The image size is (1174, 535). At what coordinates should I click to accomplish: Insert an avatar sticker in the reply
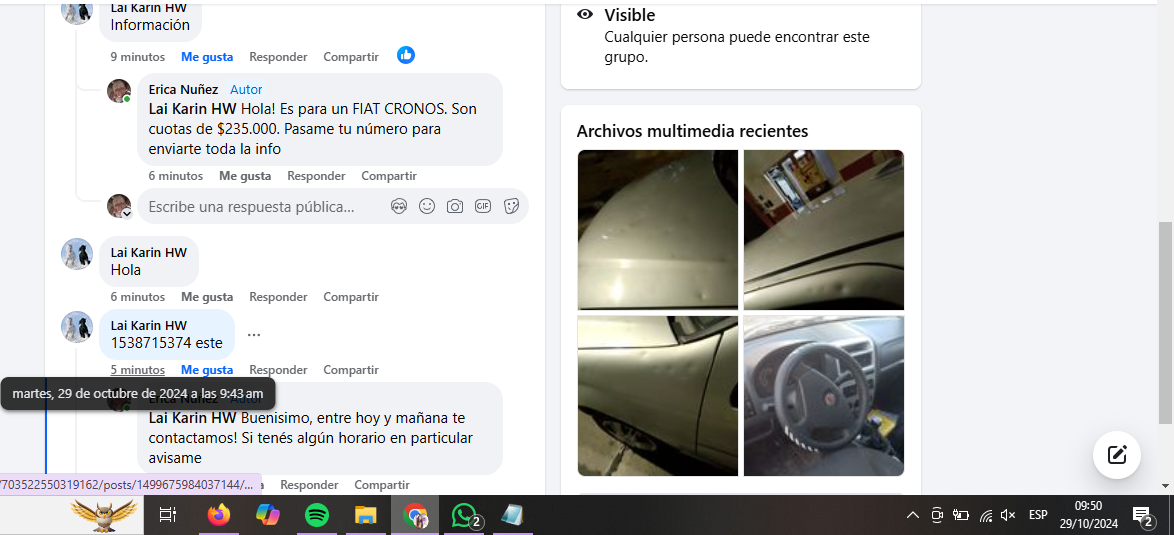tap(399, 207)
